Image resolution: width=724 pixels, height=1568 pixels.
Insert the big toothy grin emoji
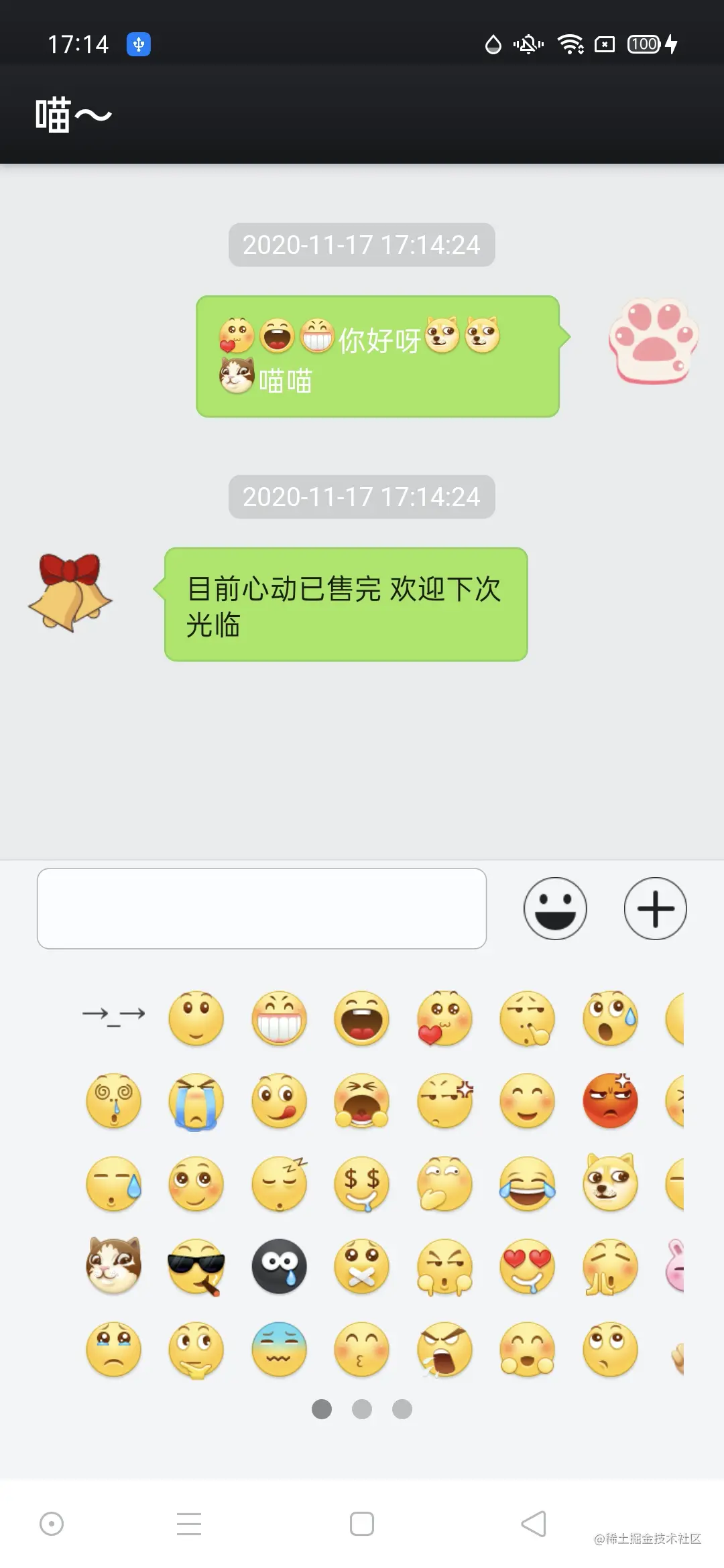[279, 1018]
